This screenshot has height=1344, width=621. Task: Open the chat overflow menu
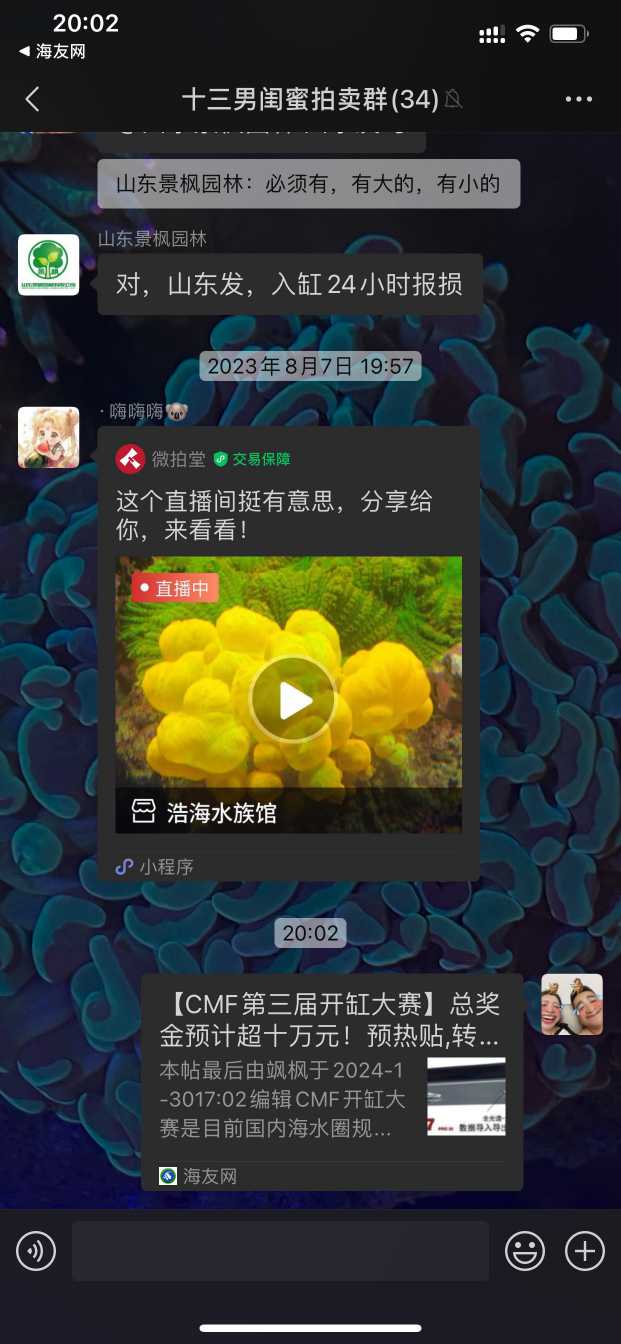[x=579, y=99]
